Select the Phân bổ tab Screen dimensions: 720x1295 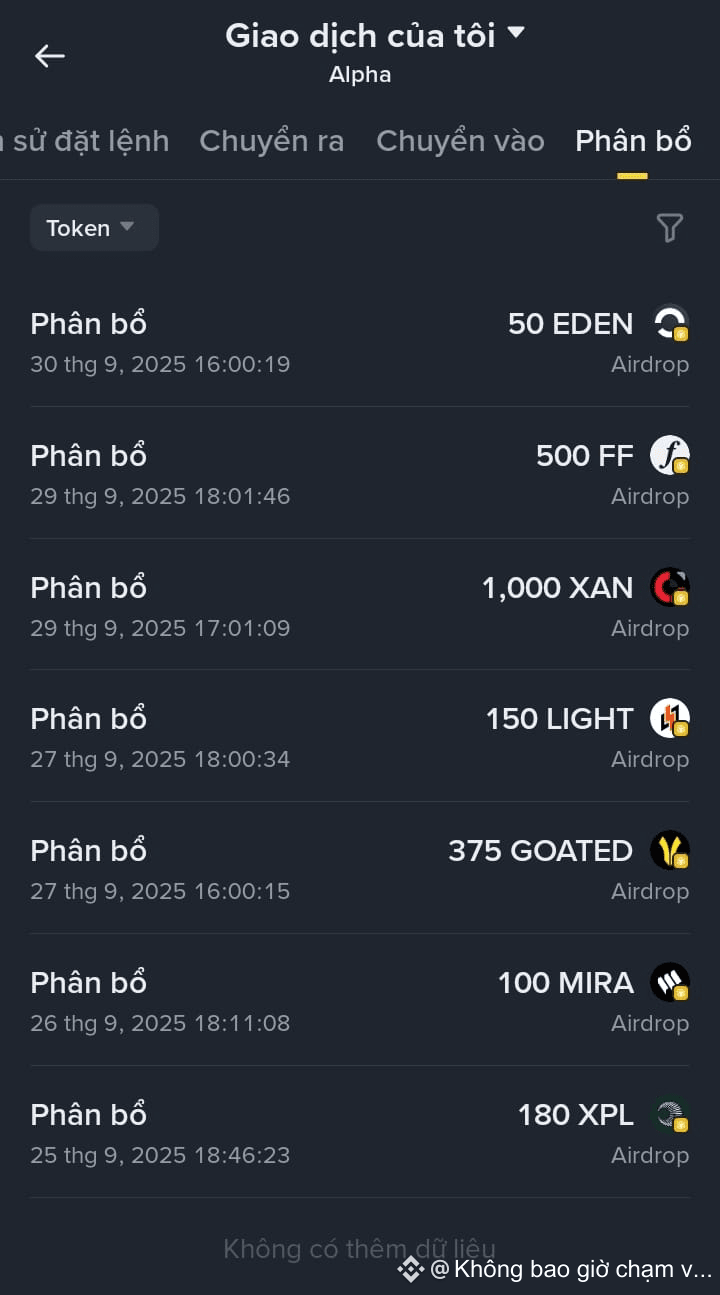pos(633,141)
